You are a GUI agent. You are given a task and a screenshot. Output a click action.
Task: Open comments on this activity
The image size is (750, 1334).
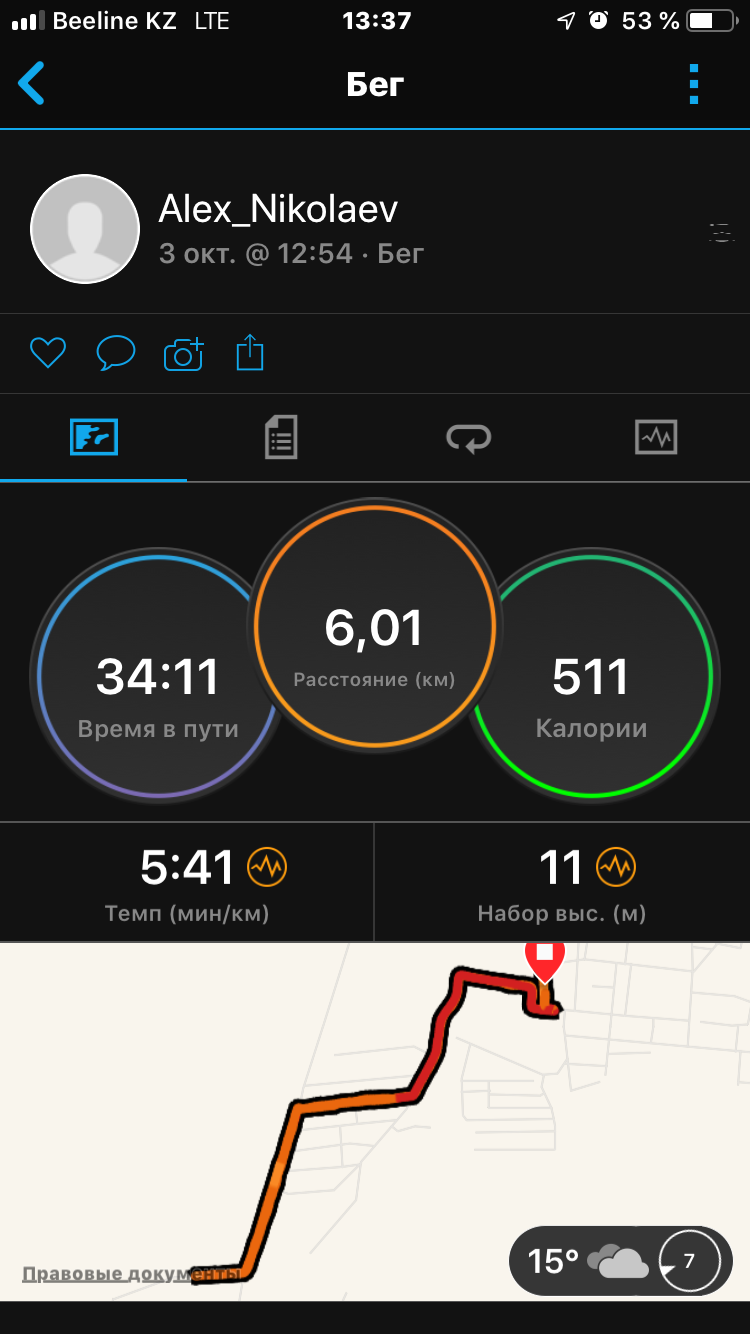[115, 353]
